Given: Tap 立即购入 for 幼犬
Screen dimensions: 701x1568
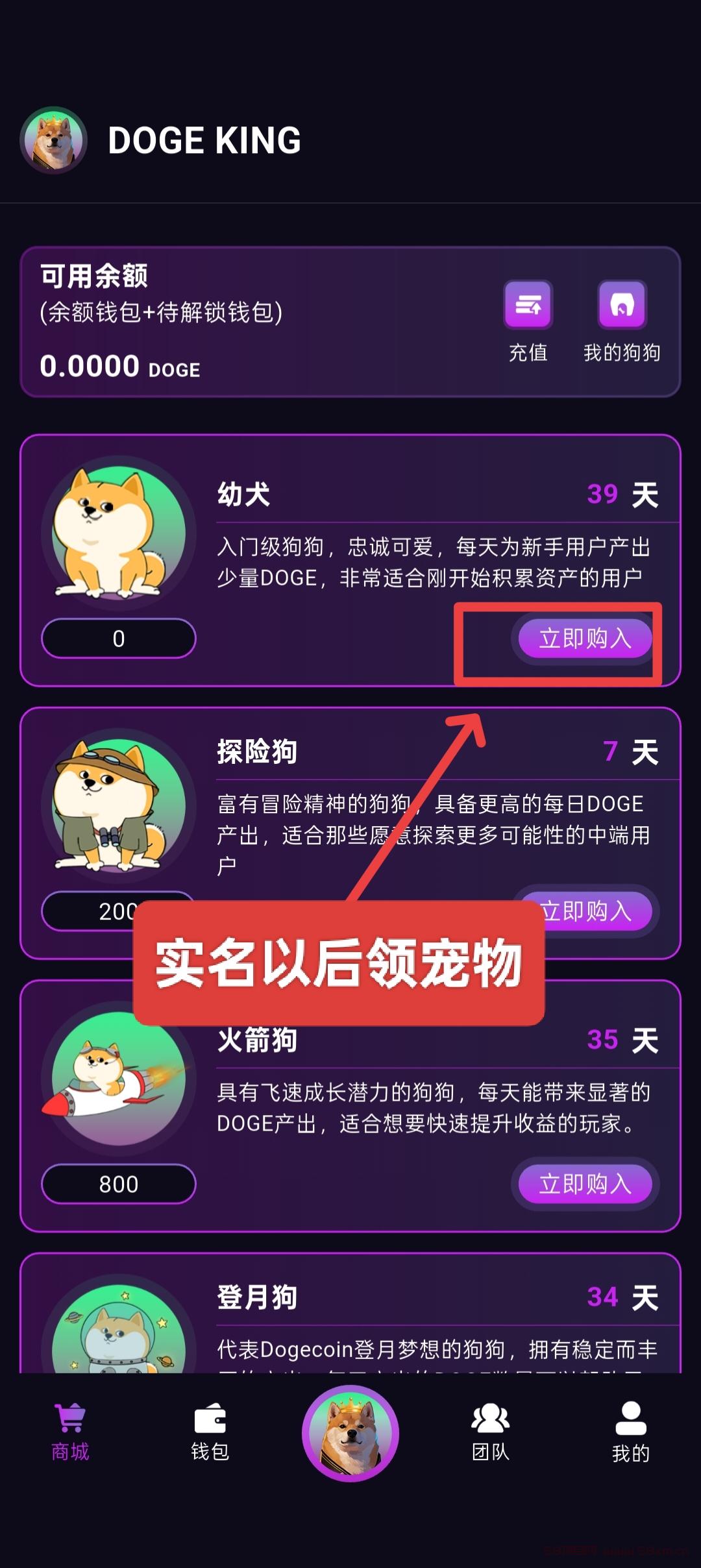Looking at the screenshot, I should tap(585, 639).
